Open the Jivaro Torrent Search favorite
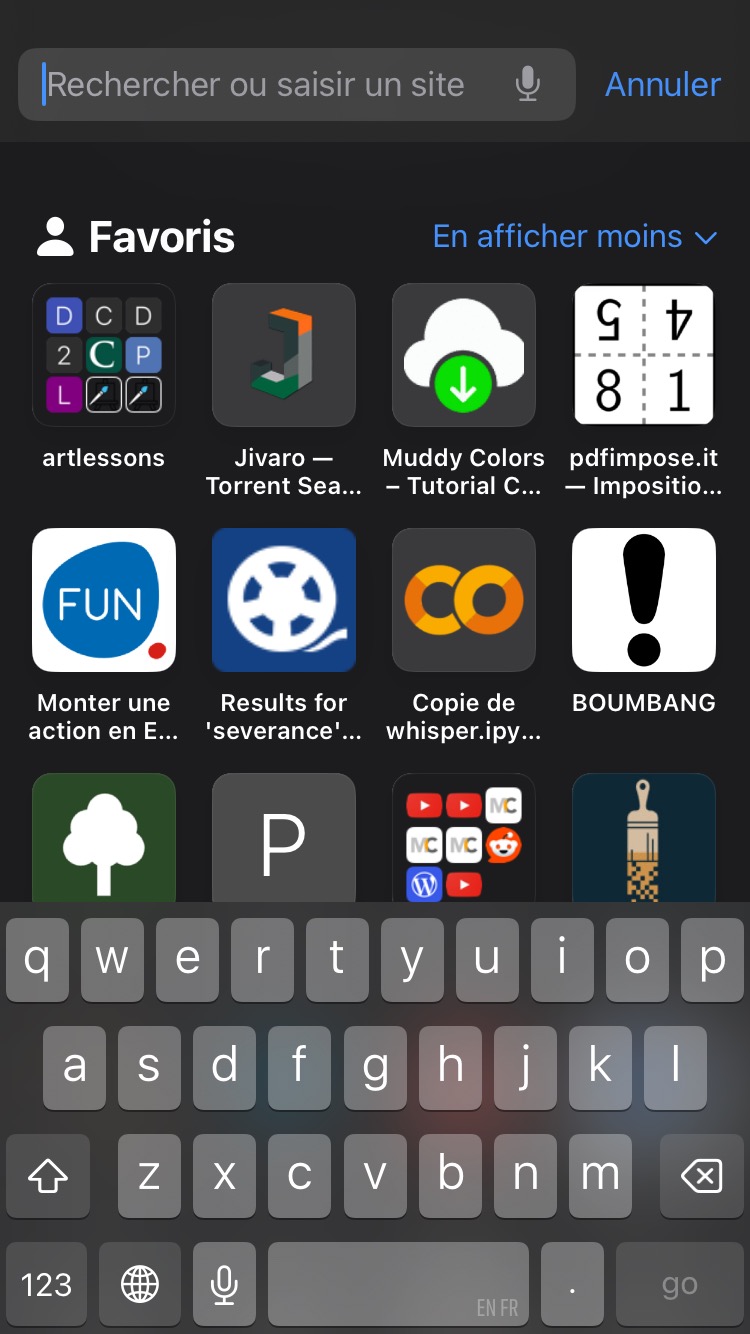This screenshot has width=750, height=1334. [284, 355]
